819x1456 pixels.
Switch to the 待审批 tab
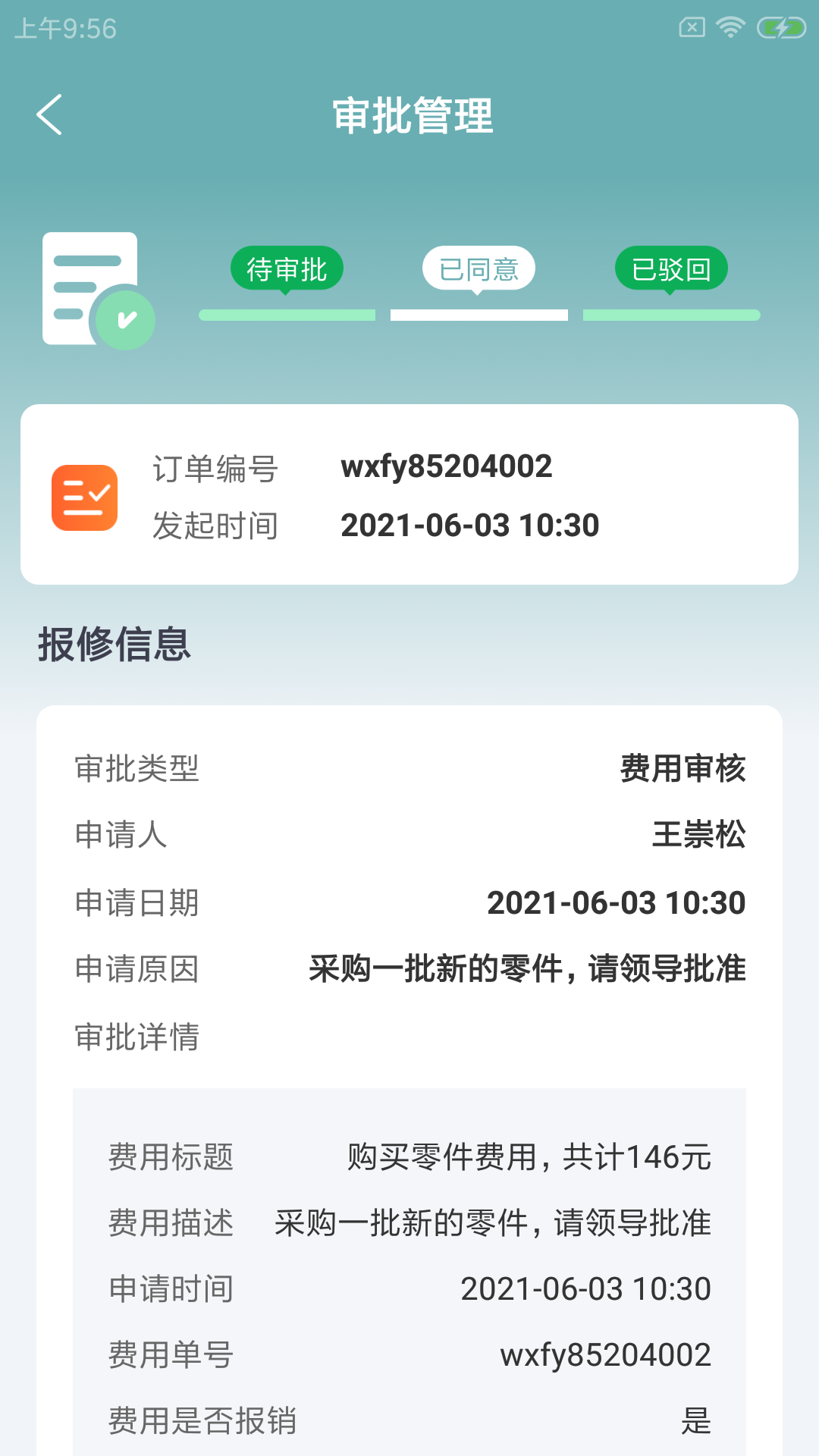tap(287, 268)
